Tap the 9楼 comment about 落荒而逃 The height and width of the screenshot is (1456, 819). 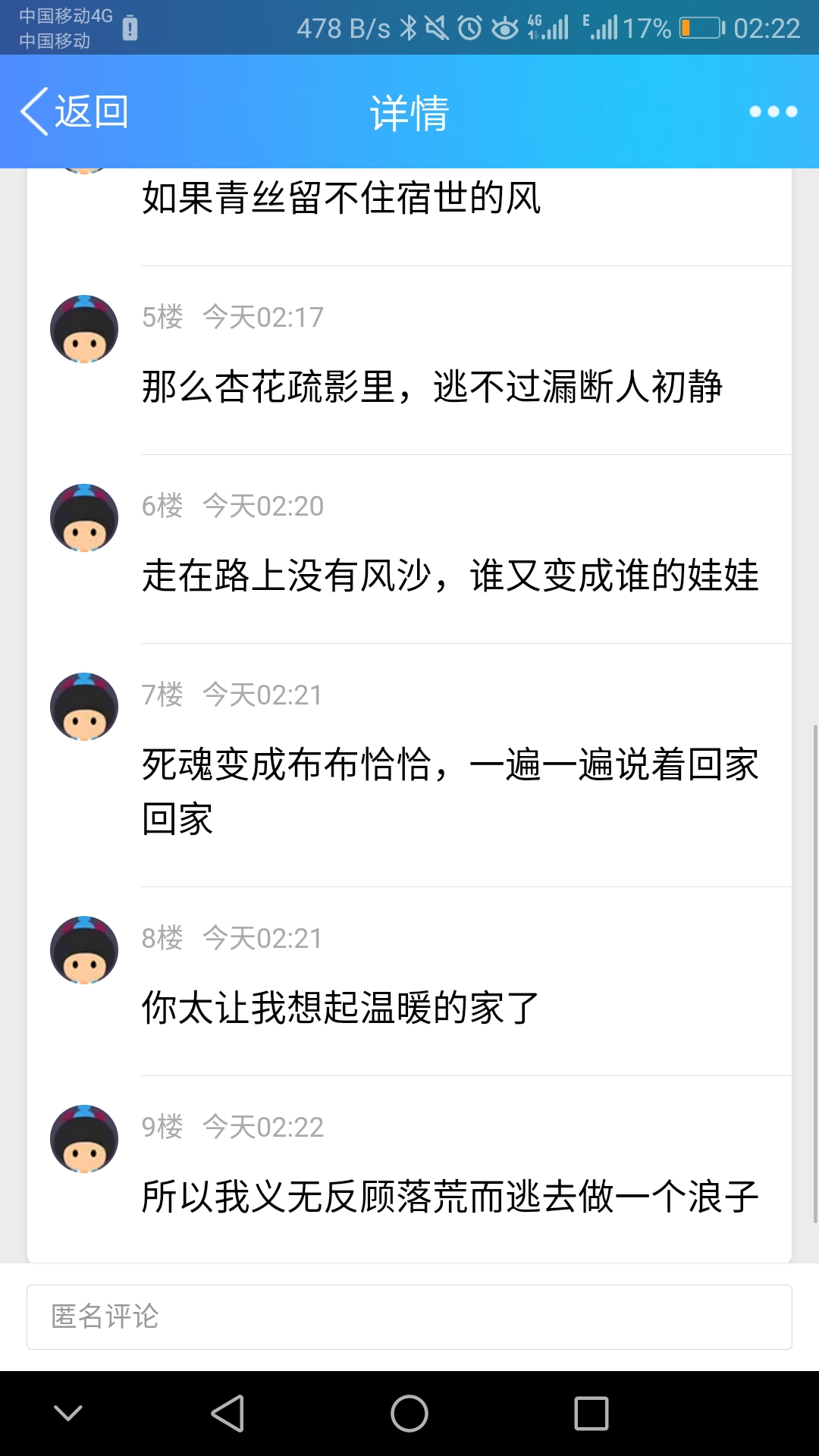coord(450,1197)
